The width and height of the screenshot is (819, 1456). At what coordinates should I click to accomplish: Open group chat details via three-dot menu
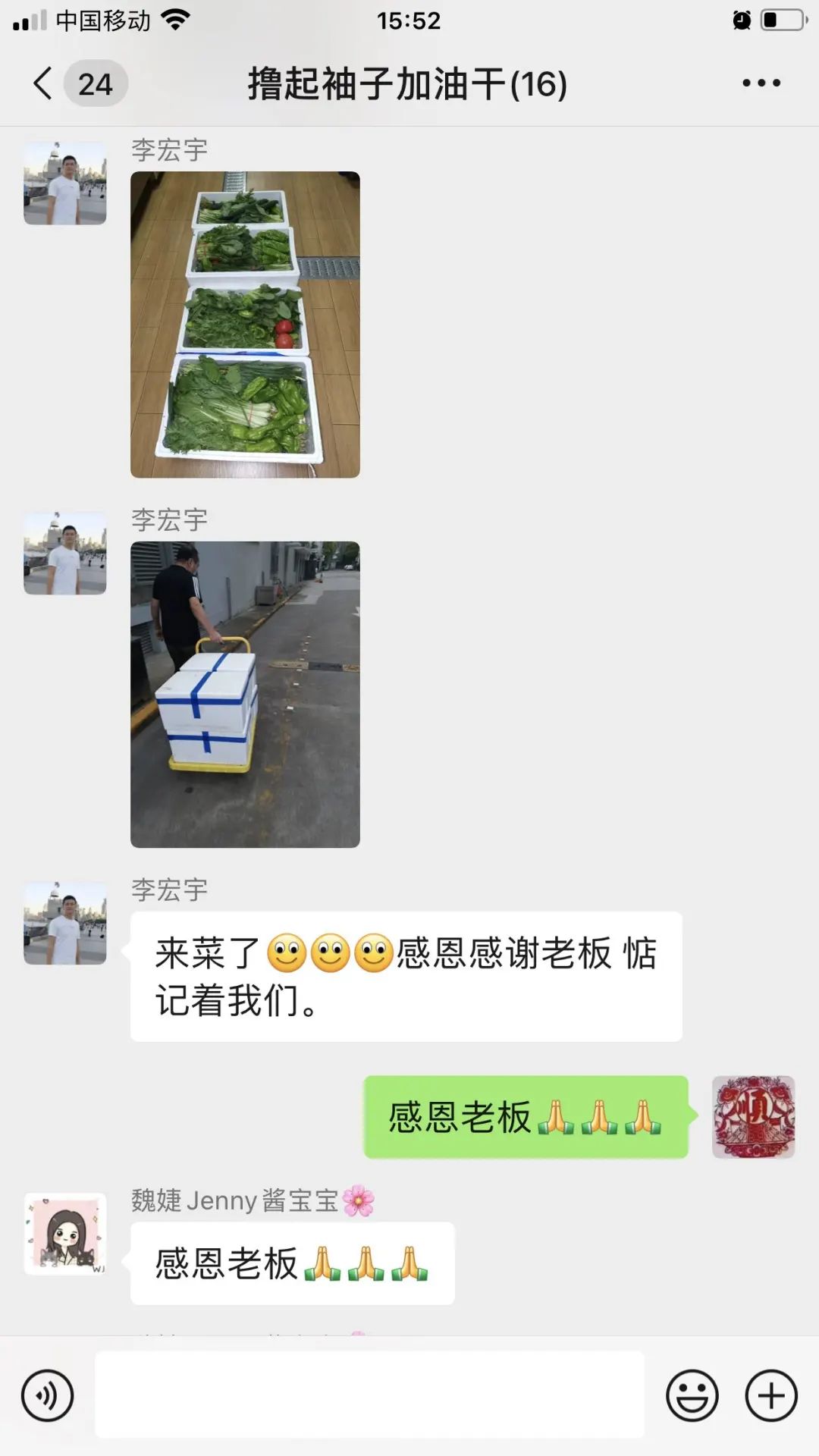click(761, 83)
